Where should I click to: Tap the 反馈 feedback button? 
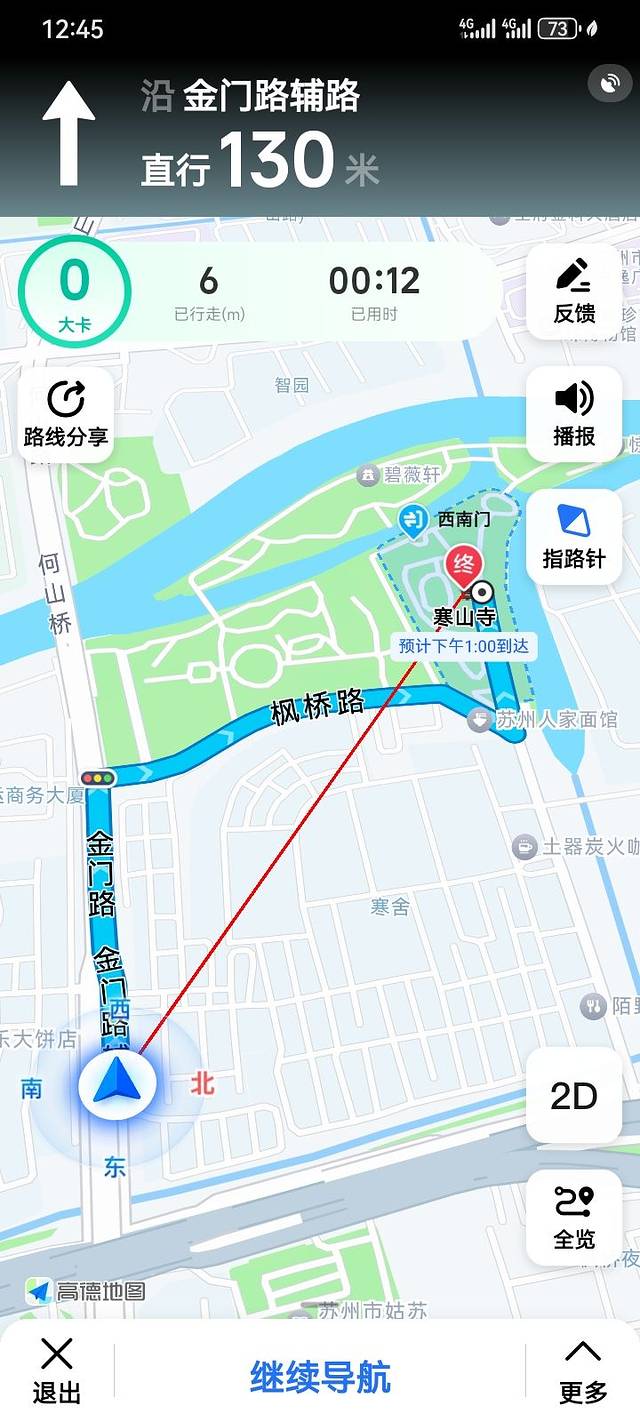574,291
